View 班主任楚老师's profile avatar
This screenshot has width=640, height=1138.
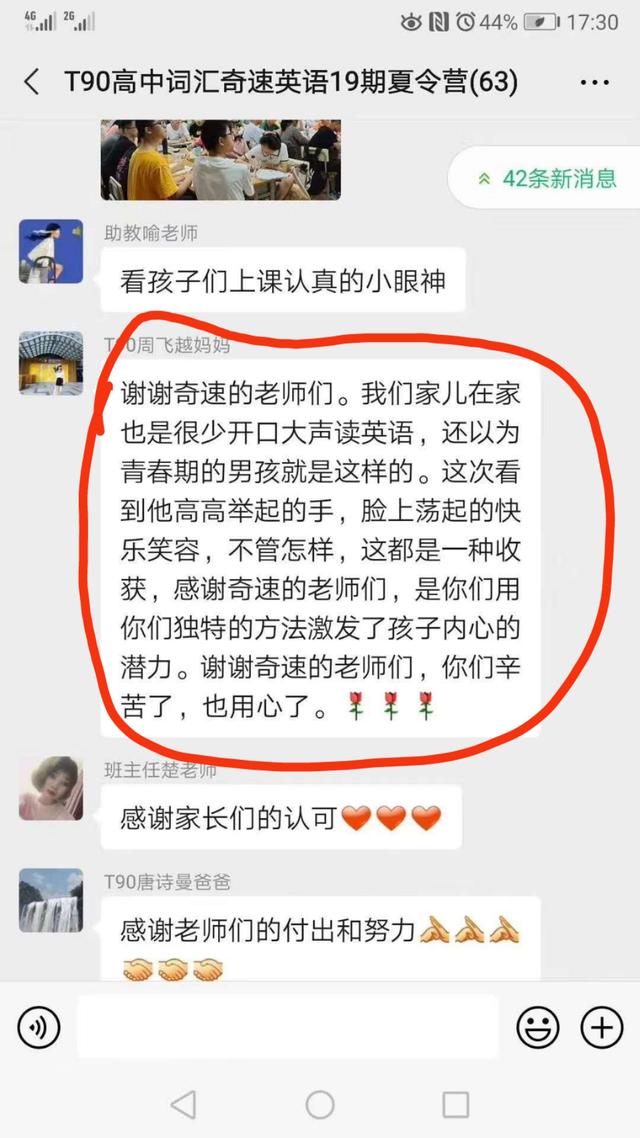tap(51, 788)
